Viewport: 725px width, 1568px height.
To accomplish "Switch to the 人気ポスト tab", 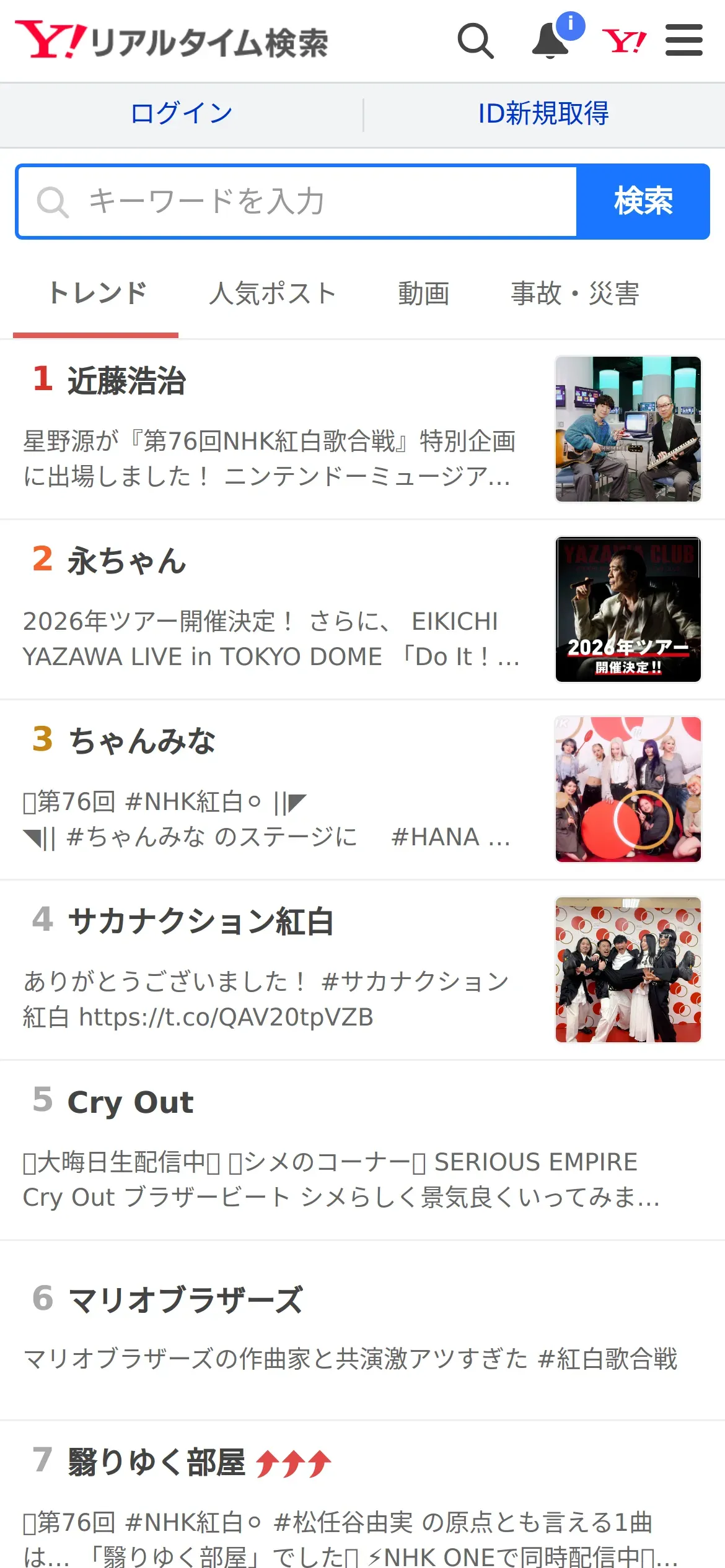I will pos(273,294).
